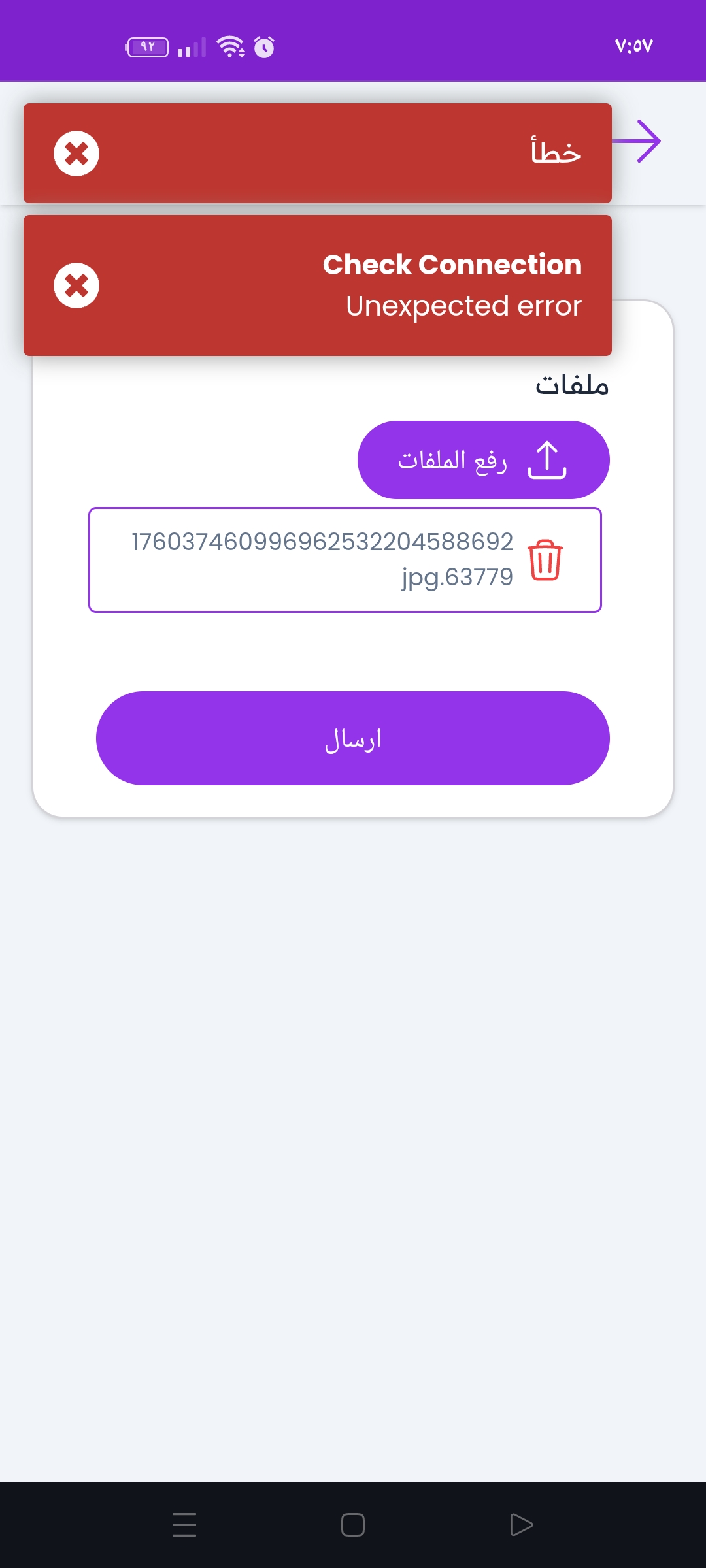
Task: Go to the system home screen
Action: (353, 1525)
